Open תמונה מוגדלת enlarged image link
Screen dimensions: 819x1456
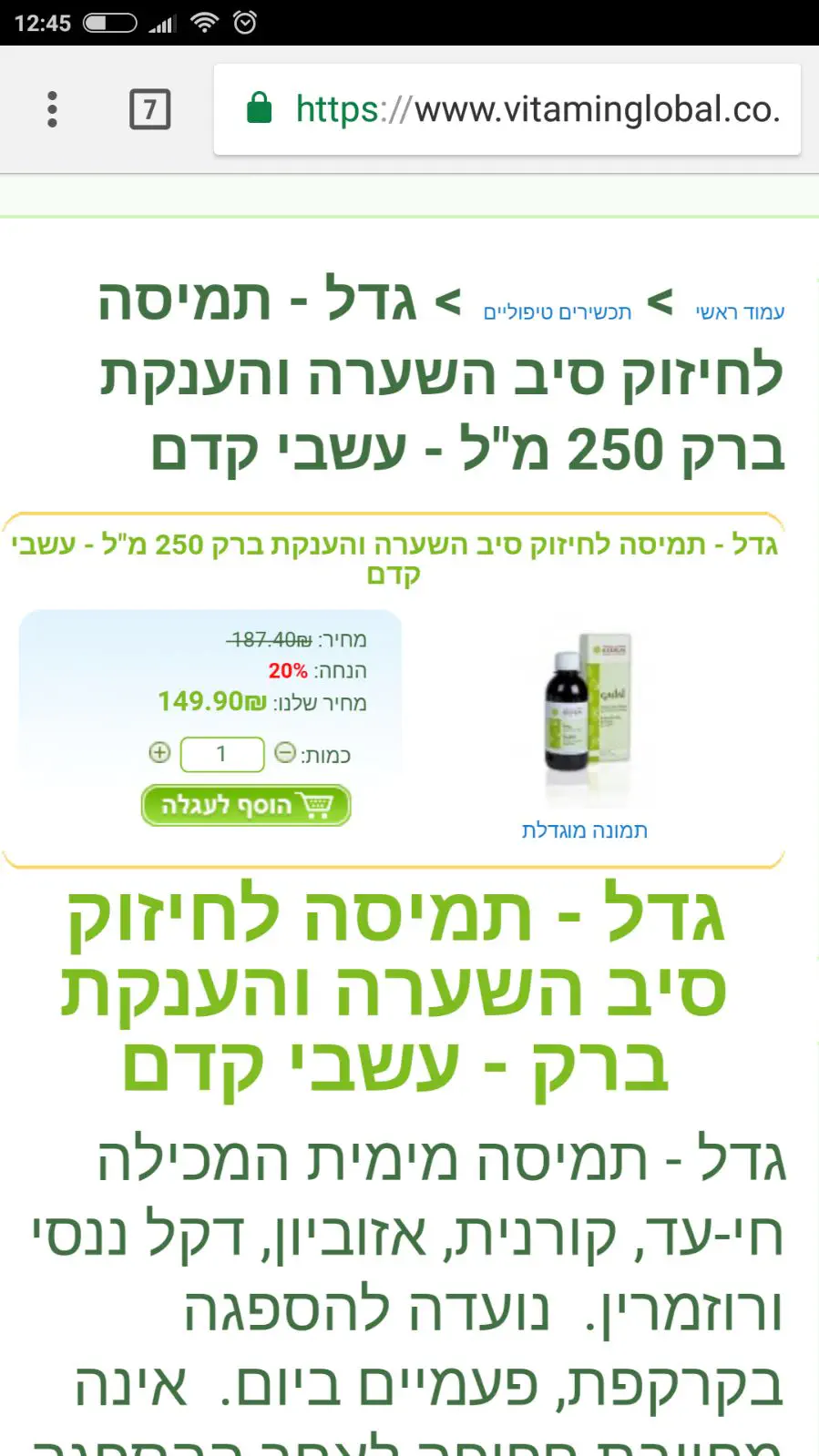pyautogui.click(x=584, y=830)
